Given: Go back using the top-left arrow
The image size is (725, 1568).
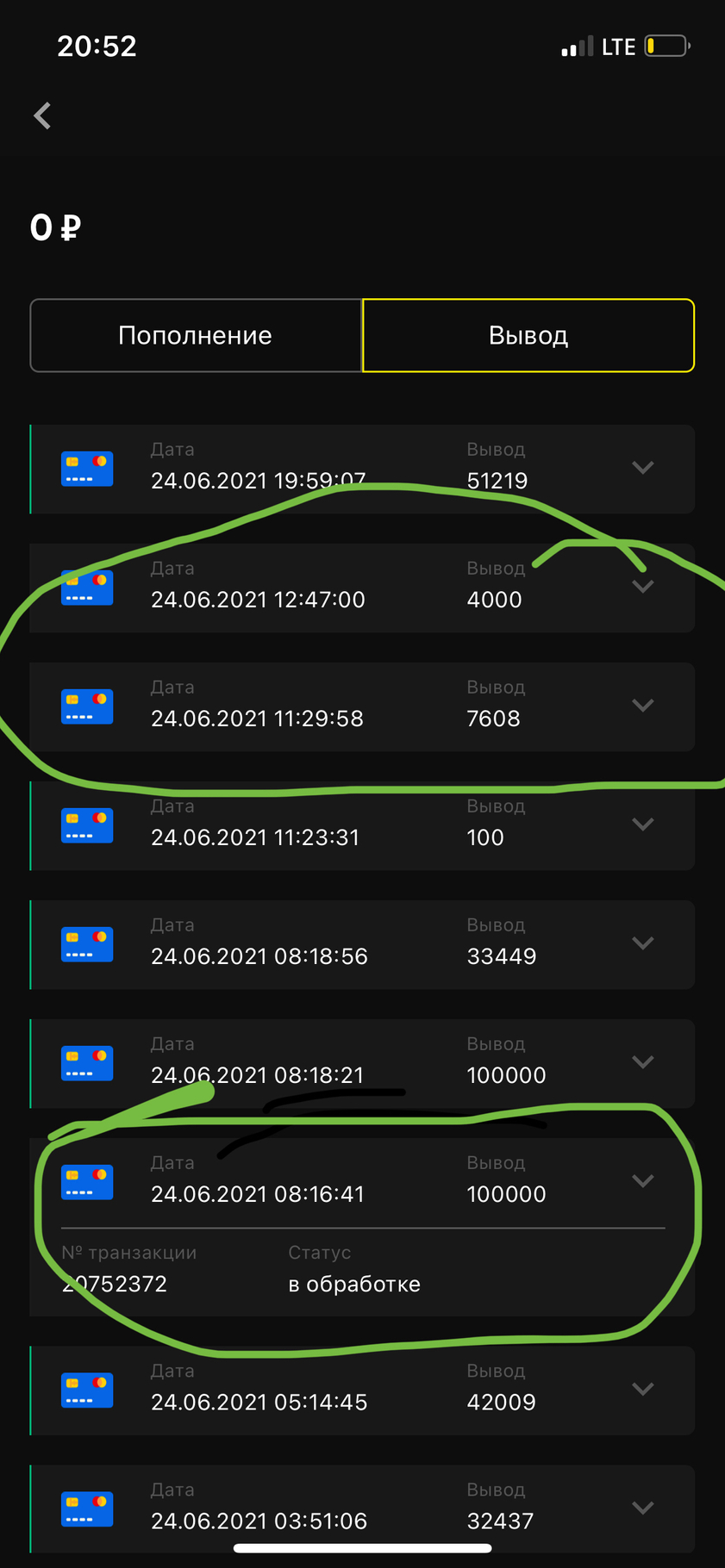Looking at the screenshot, I should coord(42,115).
